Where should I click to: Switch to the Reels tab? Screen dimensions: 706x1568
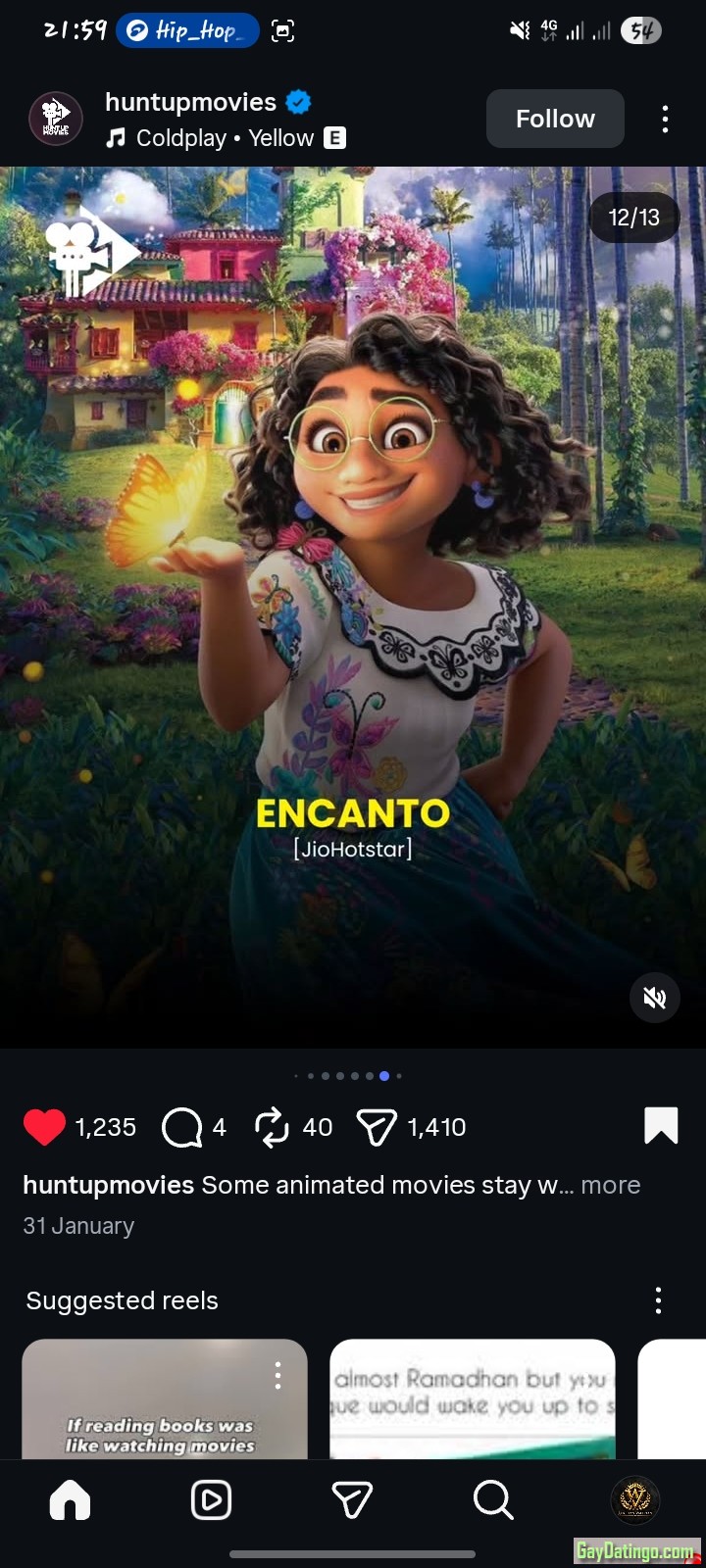click(x=211, y=1499)
